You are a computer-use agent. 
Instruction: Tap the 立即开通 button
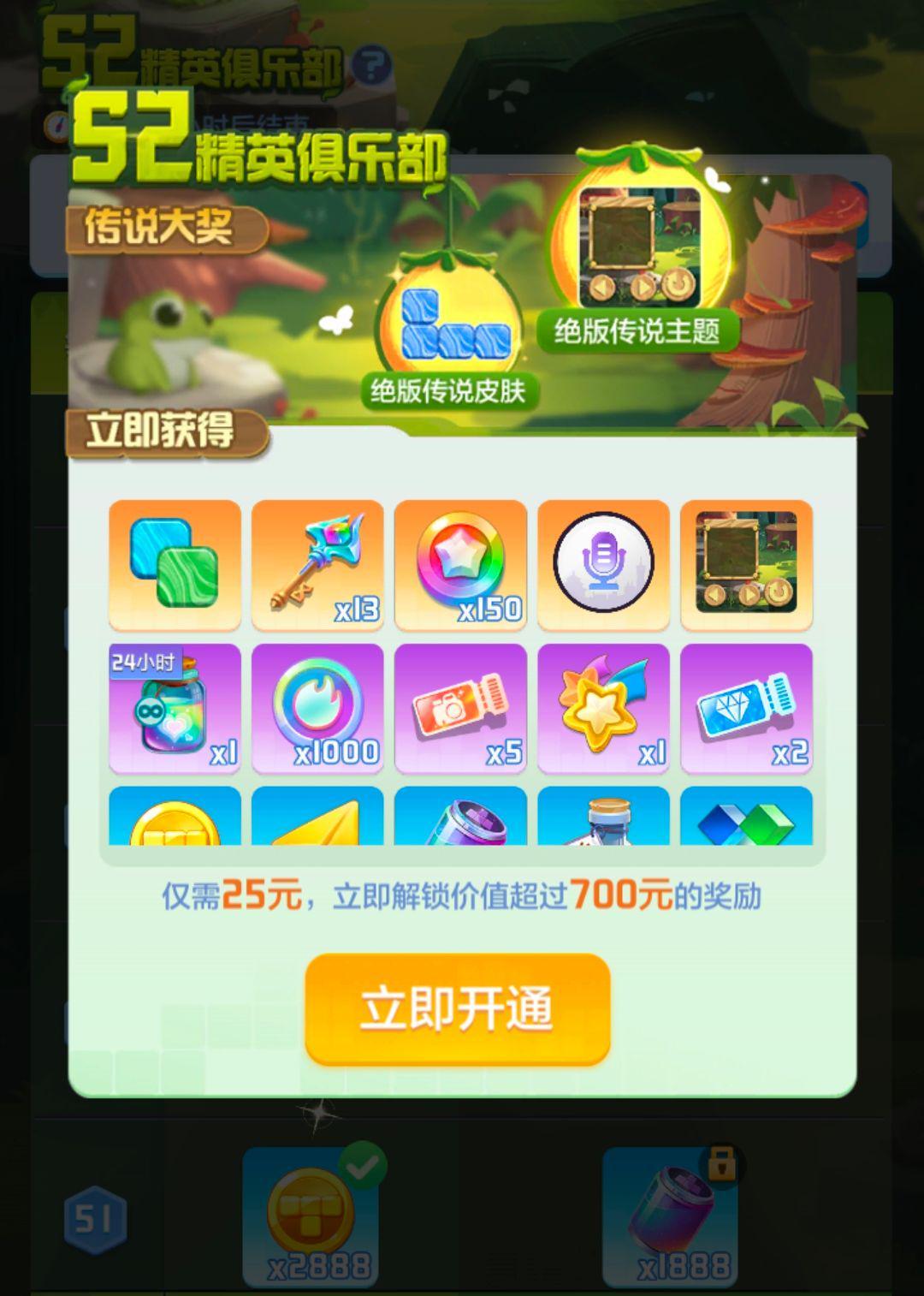(457, 1008)
